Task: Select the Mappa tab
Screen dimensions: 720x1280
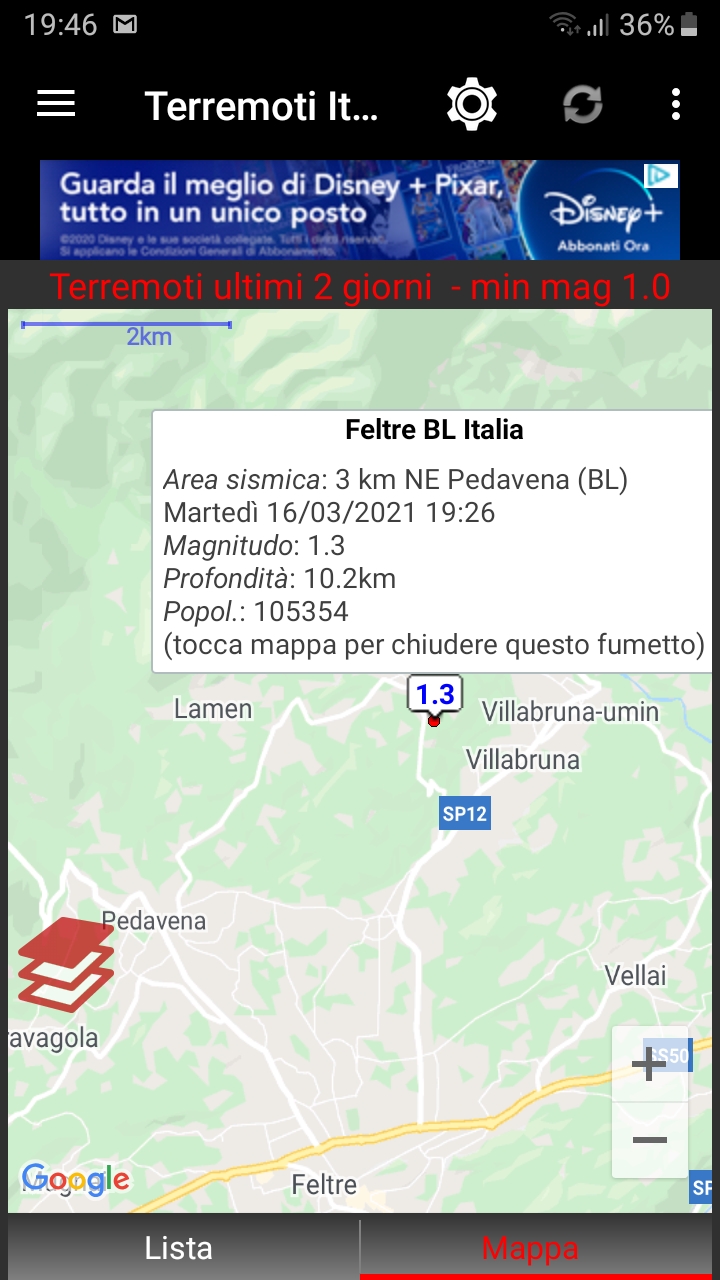Action: (530, 1248)
